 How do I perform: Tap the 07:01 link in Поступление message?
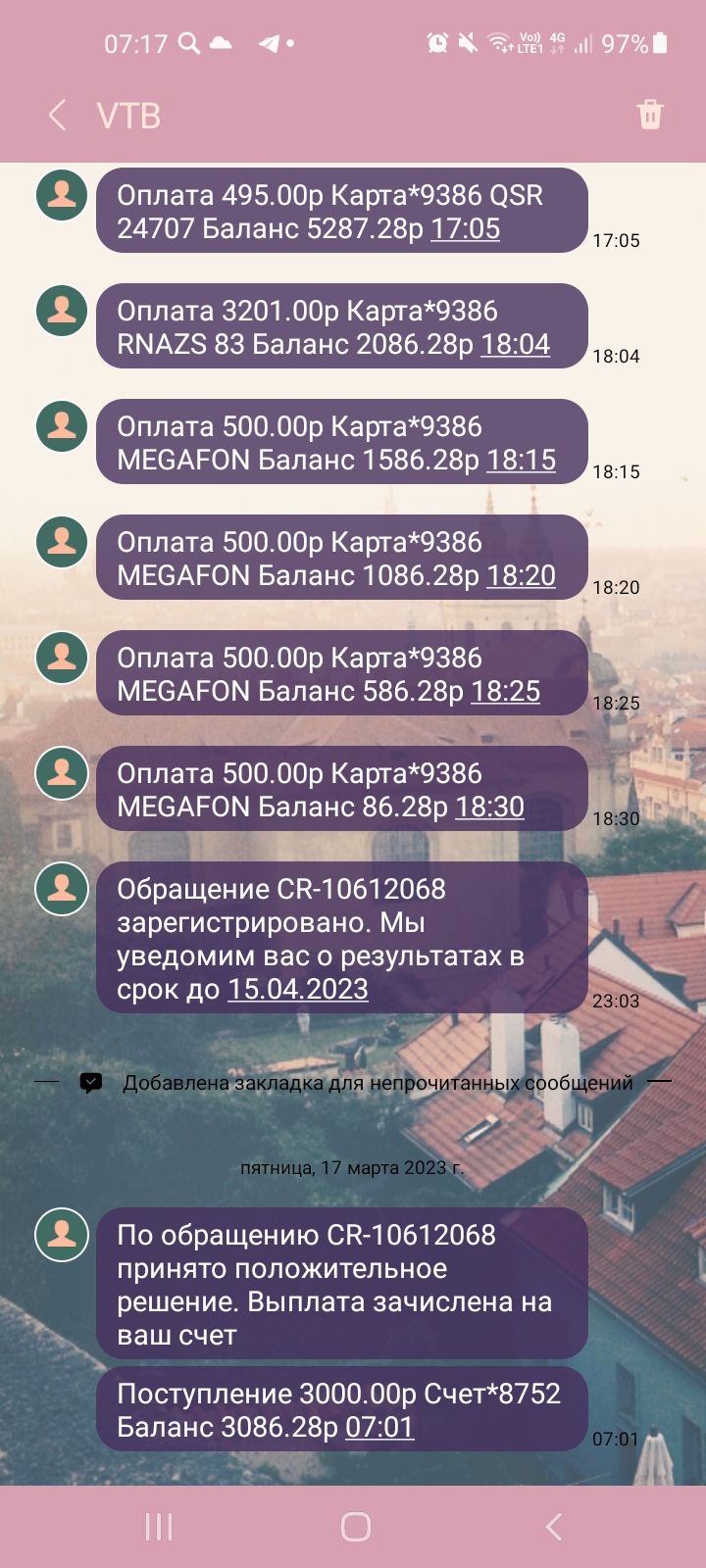pos(379,1427)
